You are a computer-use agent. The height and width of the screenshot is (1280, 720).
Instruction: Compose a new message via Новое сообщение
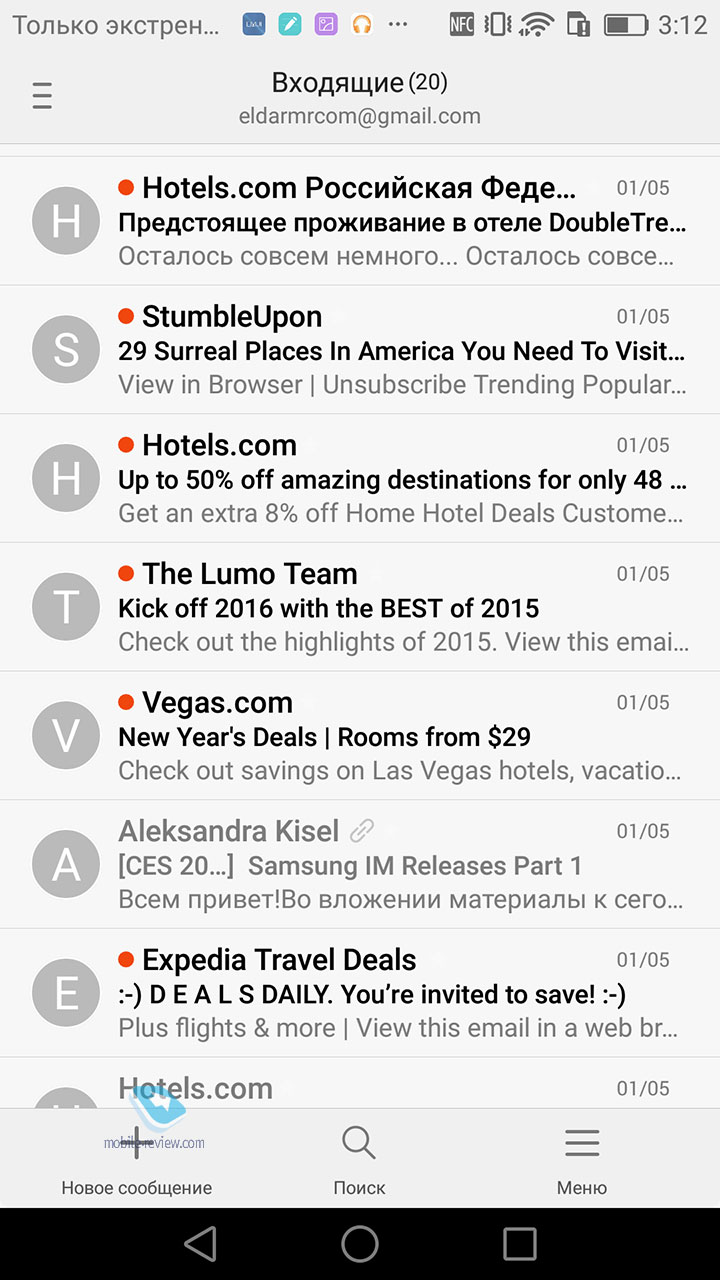pos(137,1159)
